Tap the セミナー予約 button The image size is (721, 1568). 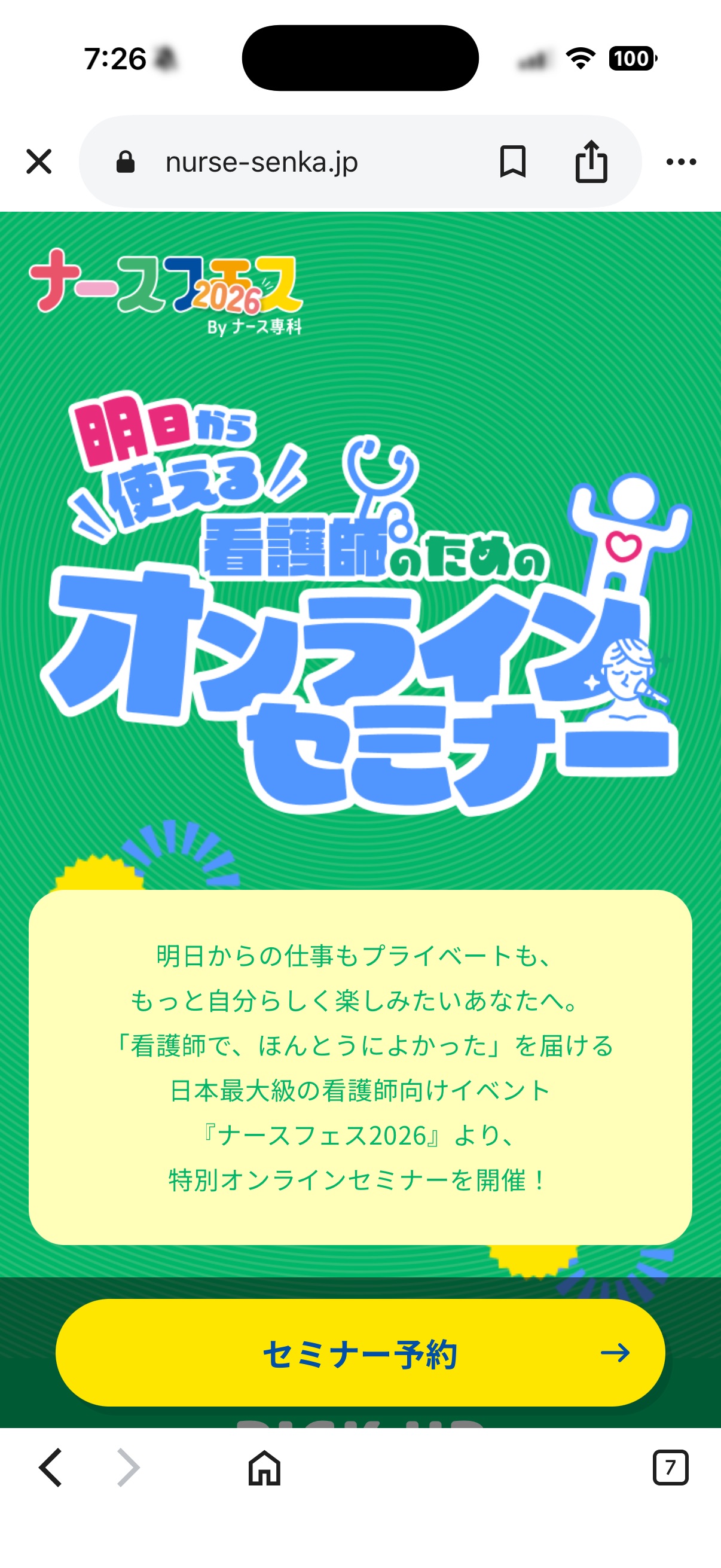point(360,1353)
